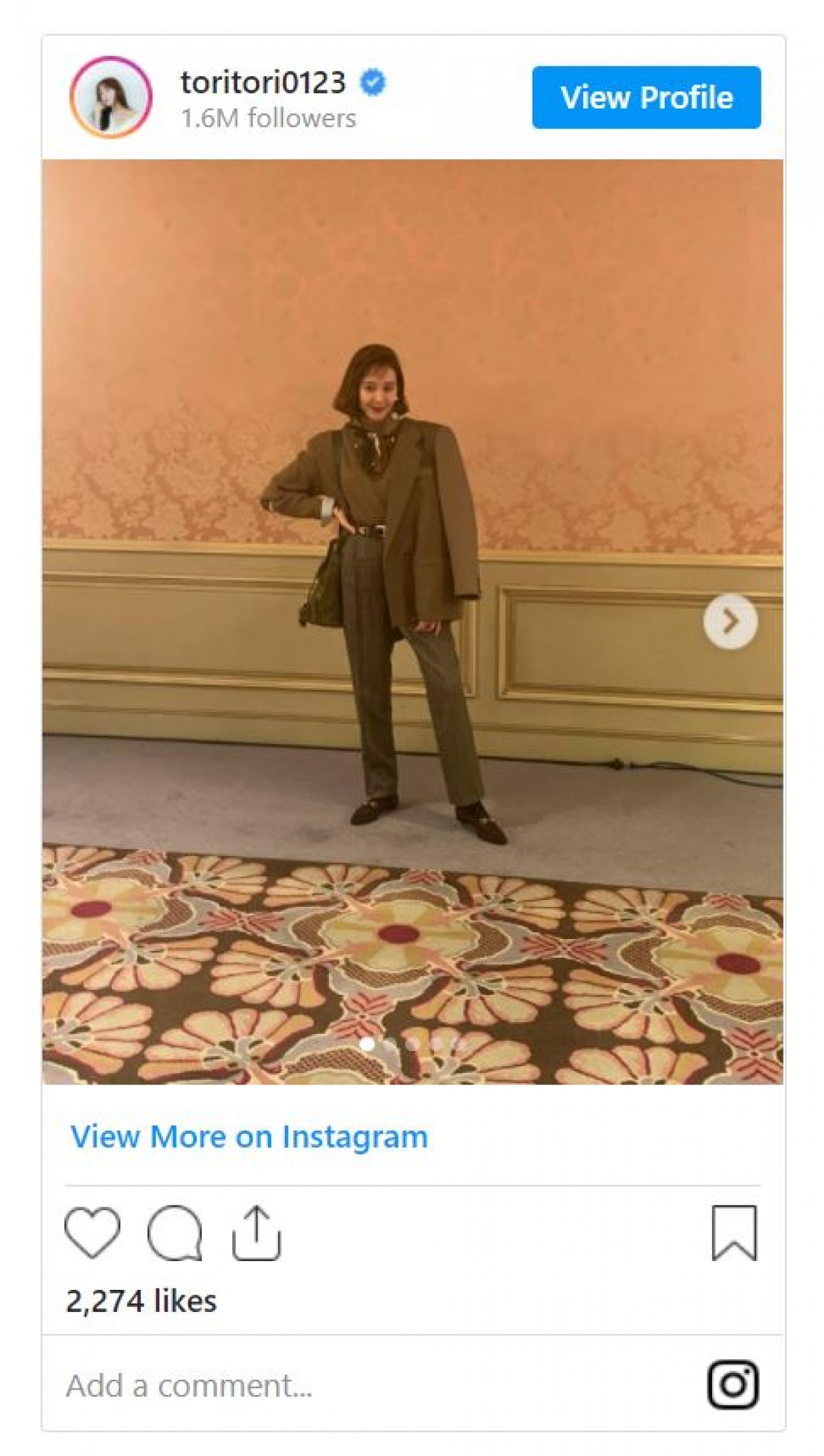Open comments with the speech bubble icon
824x1456 pixels.
(174, 1232)
